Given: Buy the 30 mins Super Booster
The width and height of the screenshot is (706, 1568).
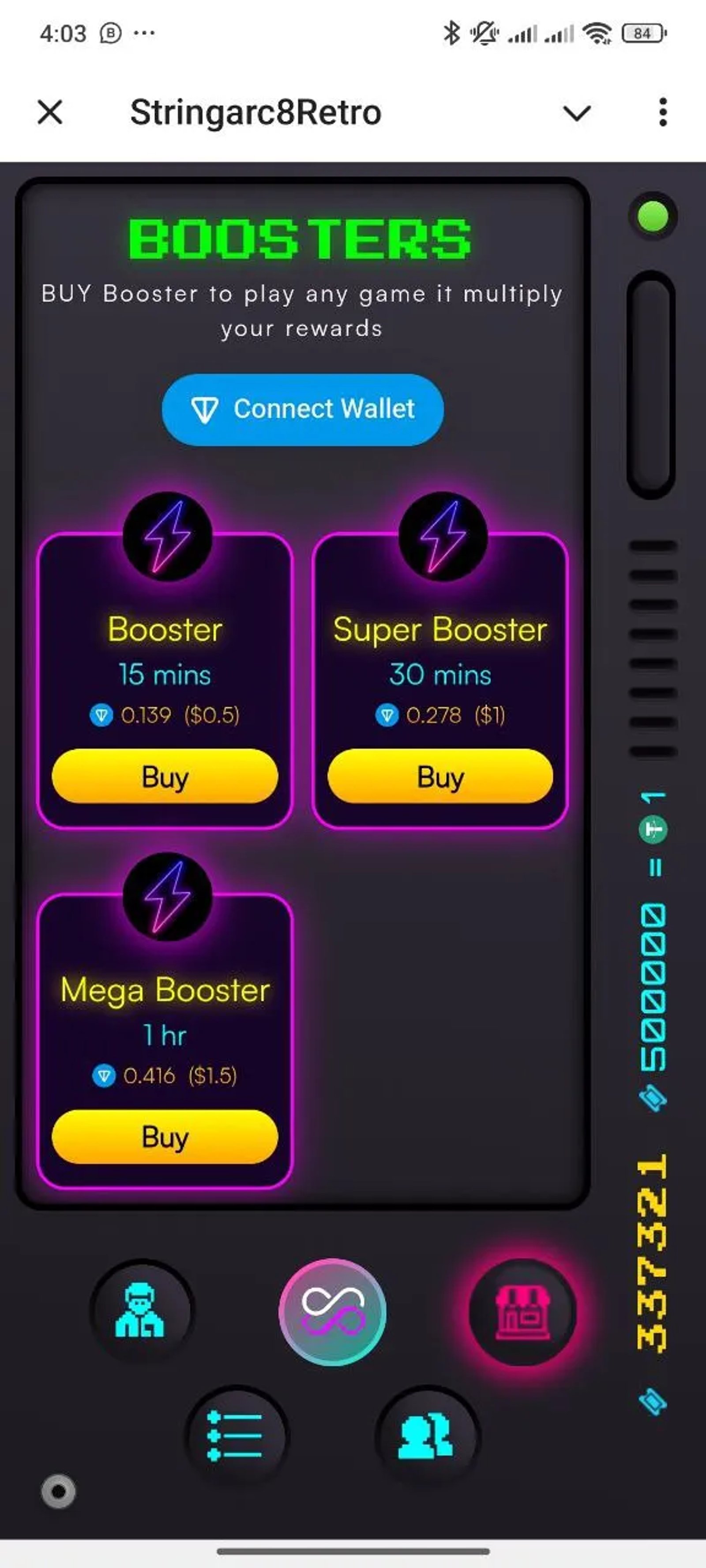Looking at the screenshot, I should point(440,777).
